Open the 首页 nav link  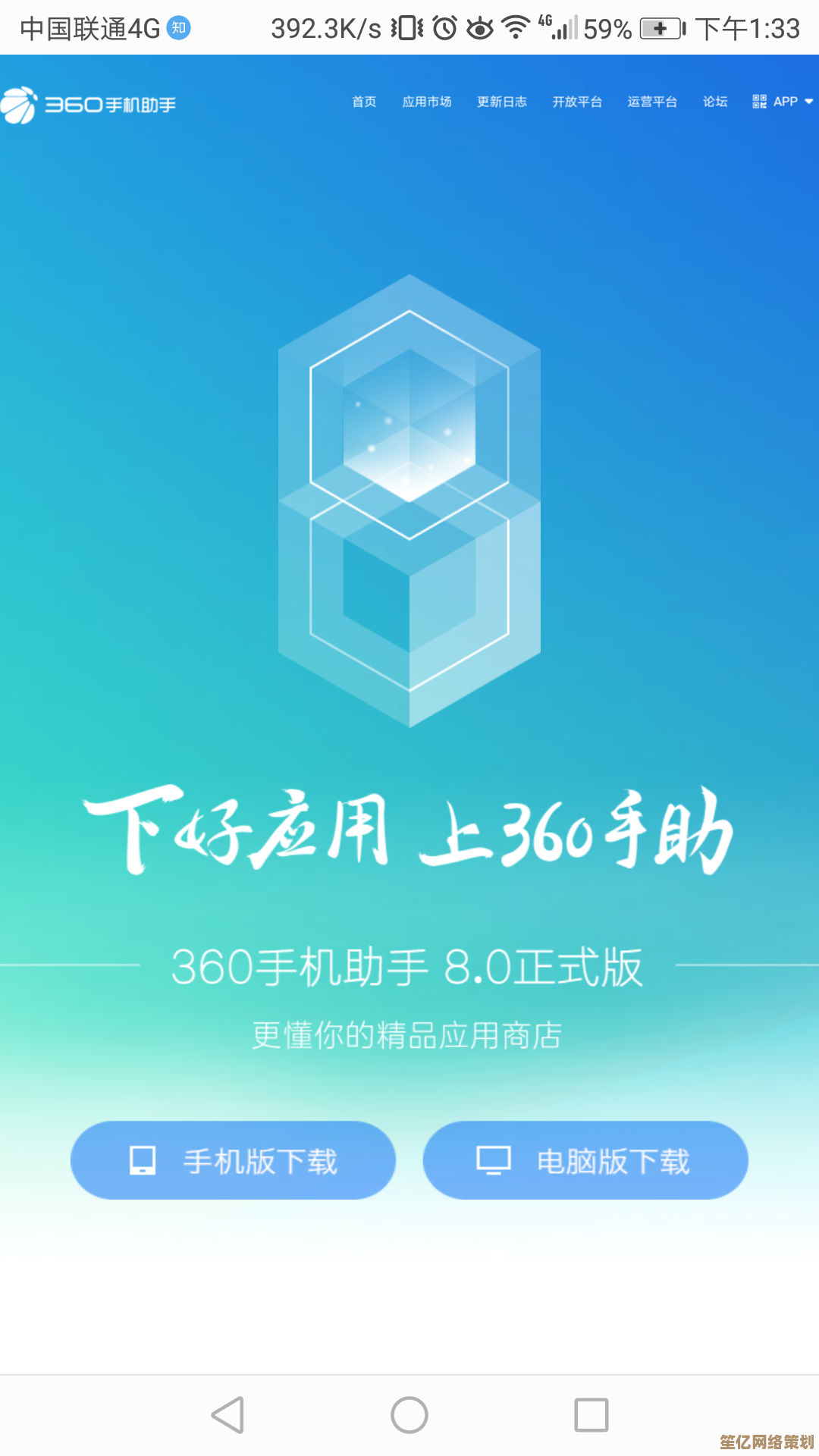[x=364, y=102]
